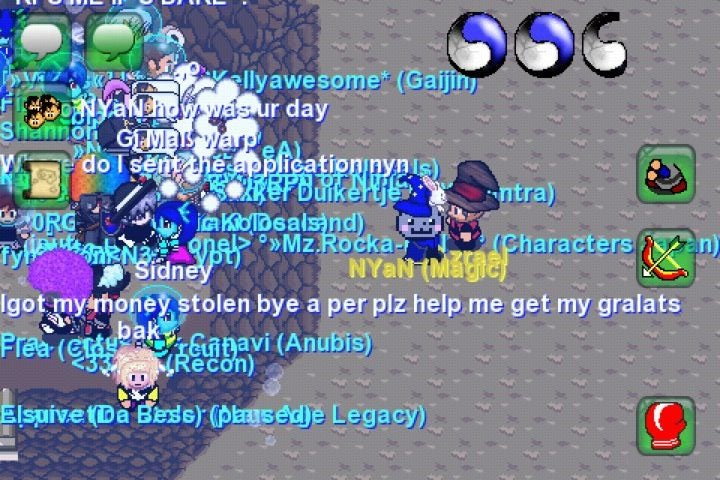The height and width of the screenshot is (480, 720).
Task: Open the player list faces icon
Action: click(x=40, y=108)
